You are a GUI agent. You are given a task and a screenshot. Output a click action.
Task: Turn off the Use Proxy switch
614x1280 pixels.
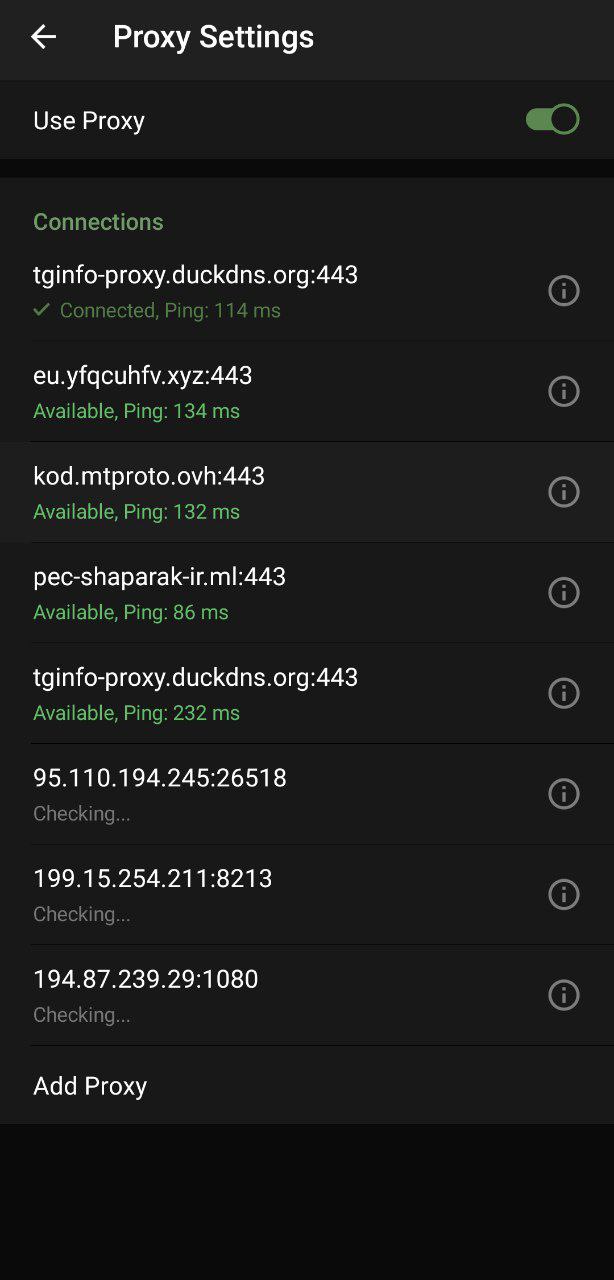(553, 120)
